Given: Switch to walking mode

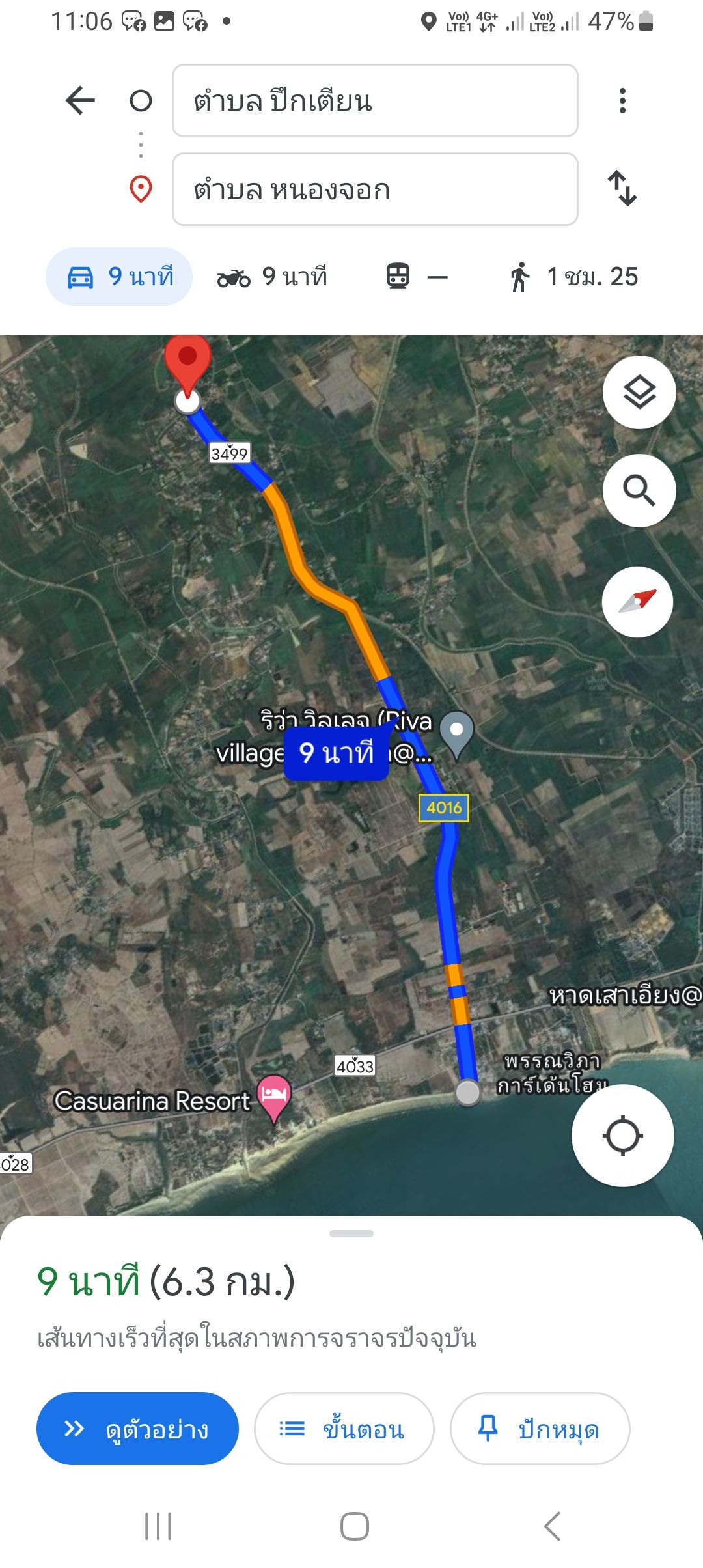Looking at the screenshot, I should click(x=573, y=277).
